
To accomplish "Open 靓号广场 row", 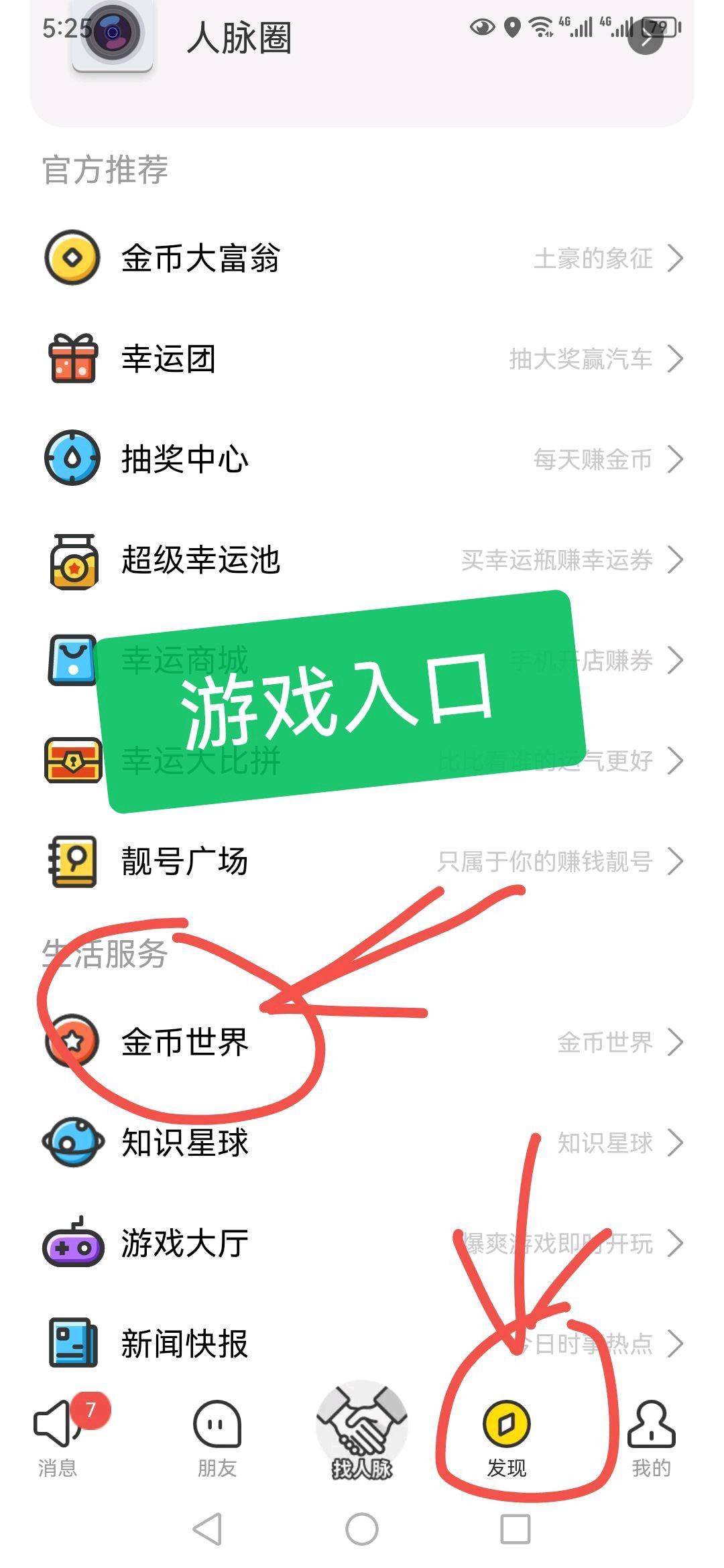I will tap(362, 861).
